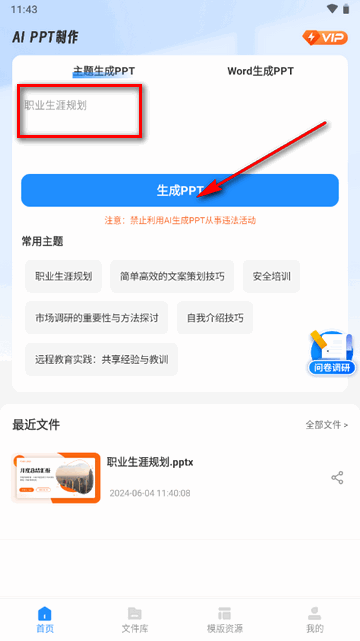Open the 模版资源 tab
This screenshot has width=360, height=641.
[225, 620]
